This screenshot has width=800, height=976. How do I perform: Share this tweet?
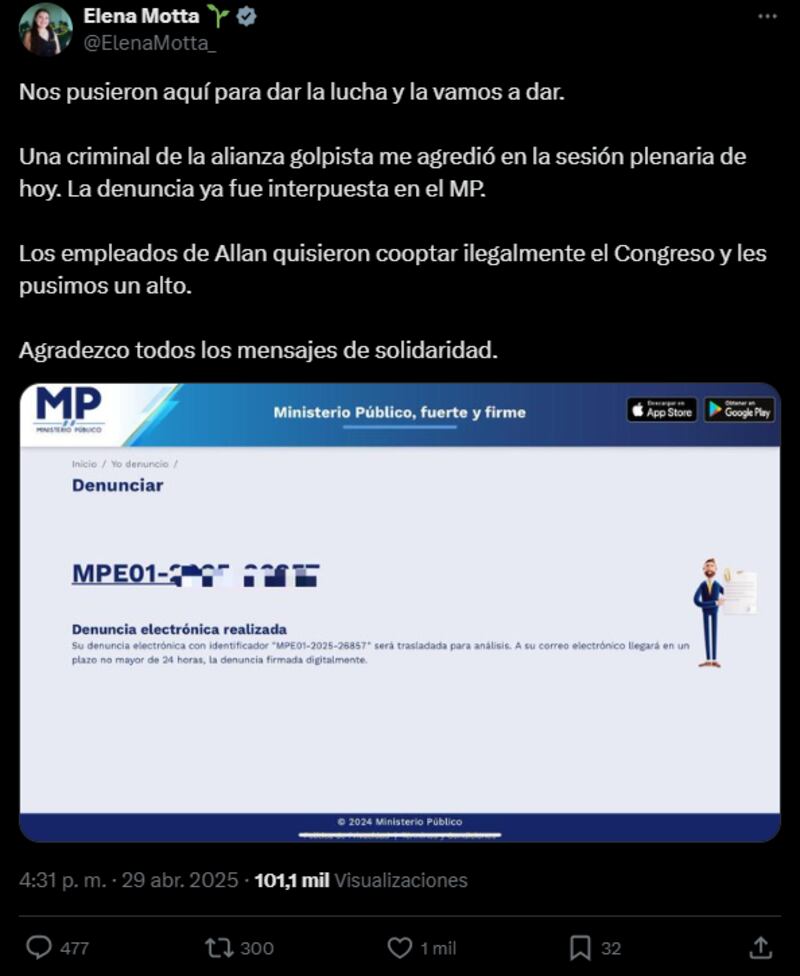click(x=760, y=947)
